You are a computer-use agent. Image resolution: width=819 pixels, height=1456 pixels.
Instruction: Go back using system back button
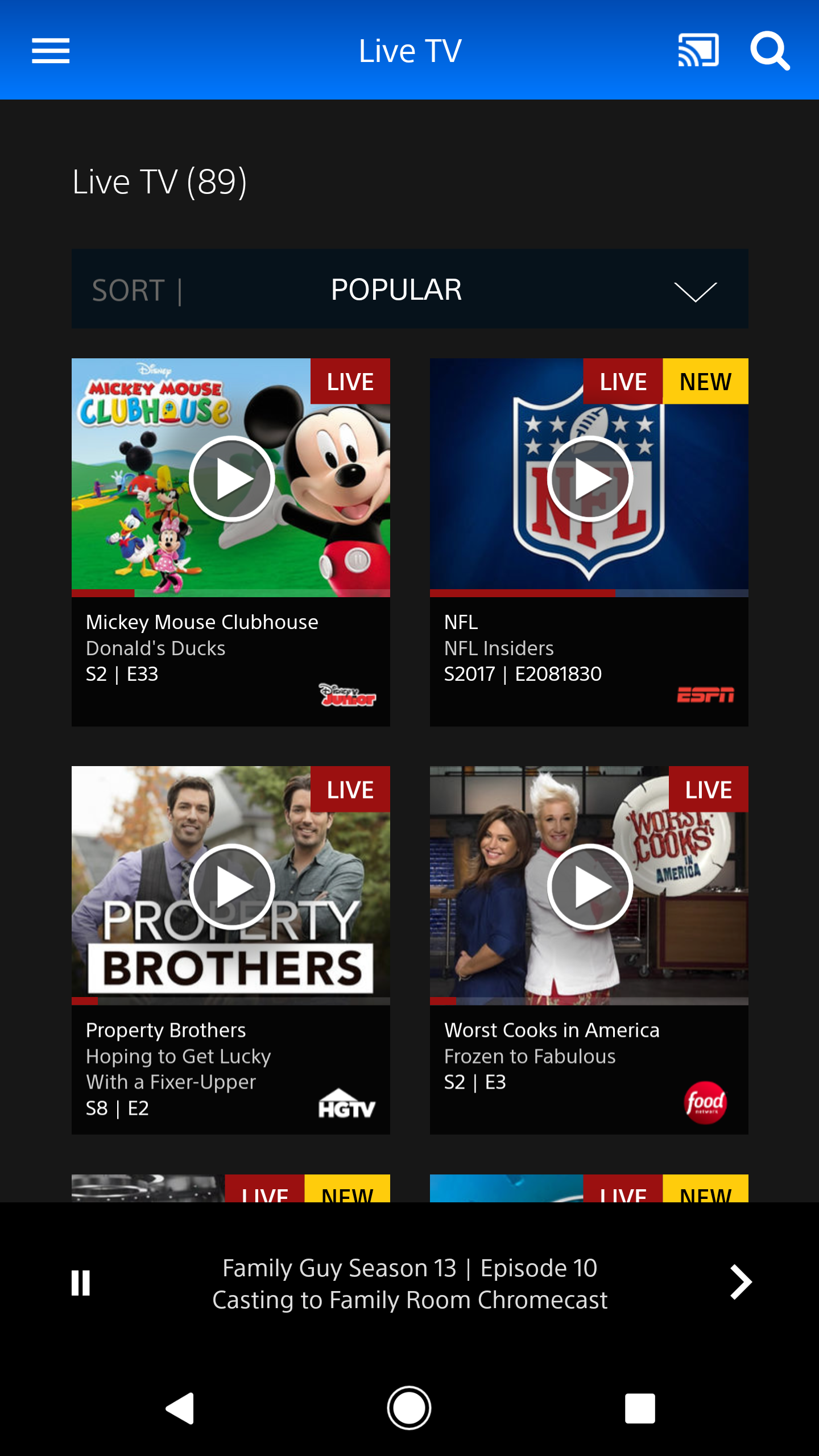(180, 1408)
